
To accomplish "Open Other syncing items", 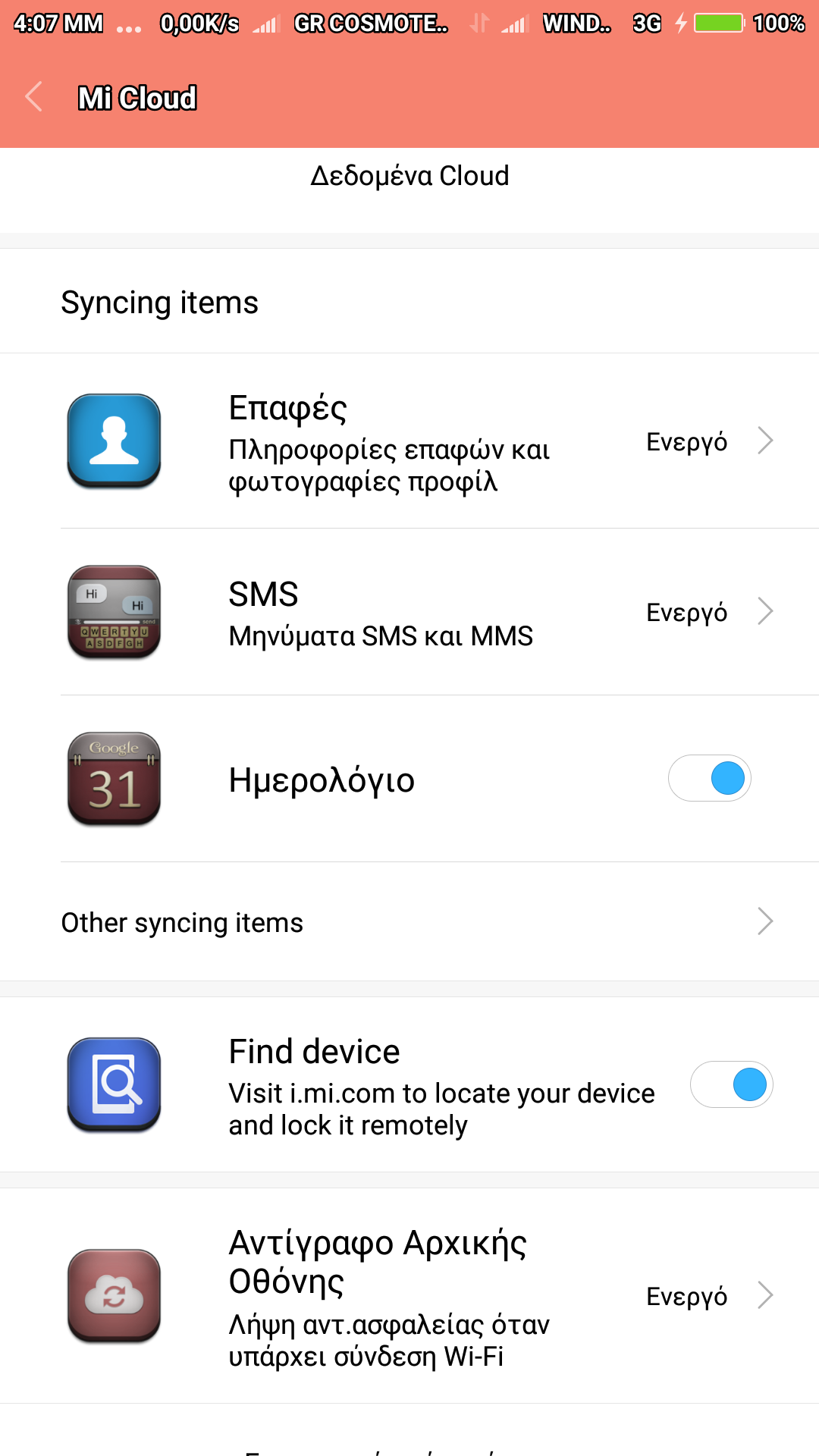I will pos(409,922).
